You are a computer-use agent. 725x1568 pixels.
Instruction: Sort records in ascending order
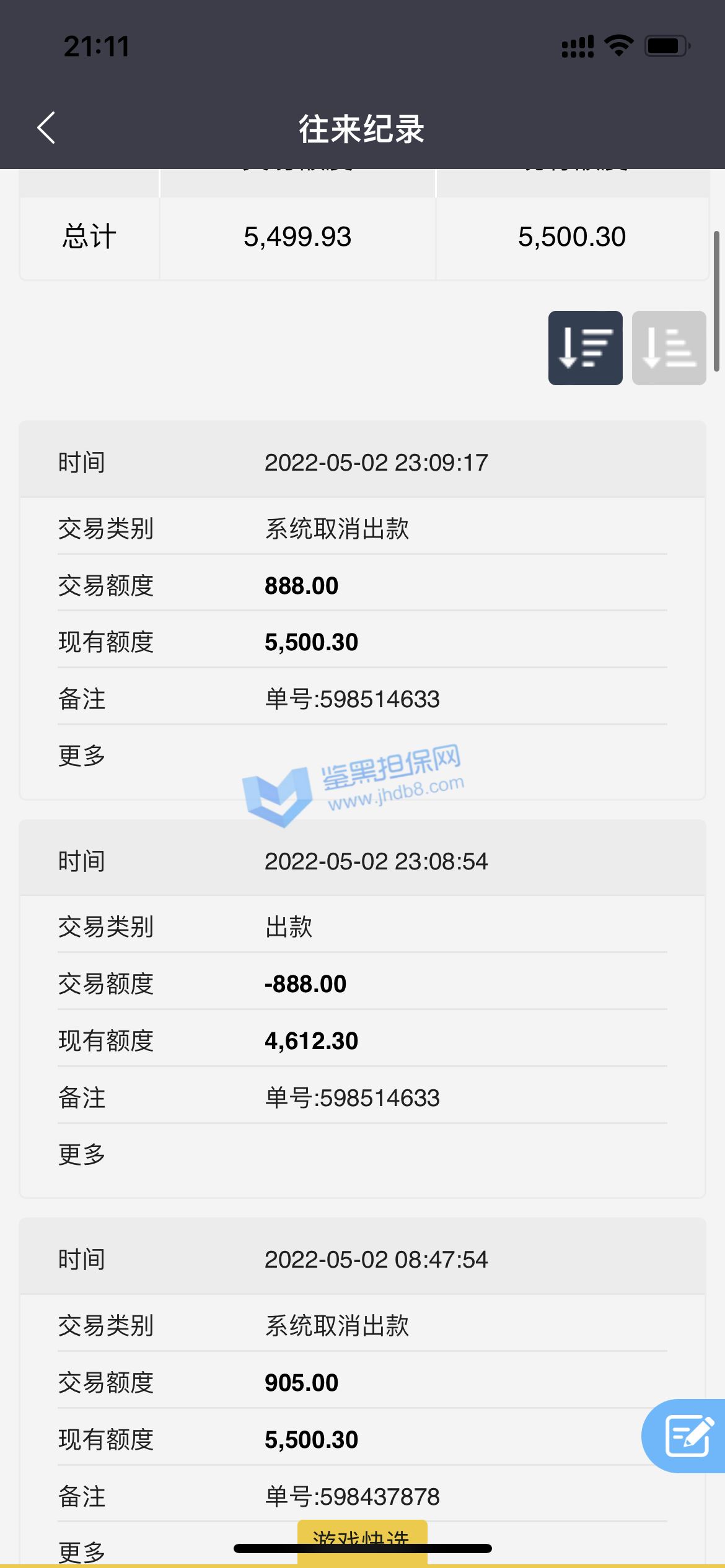click(669, 348)
